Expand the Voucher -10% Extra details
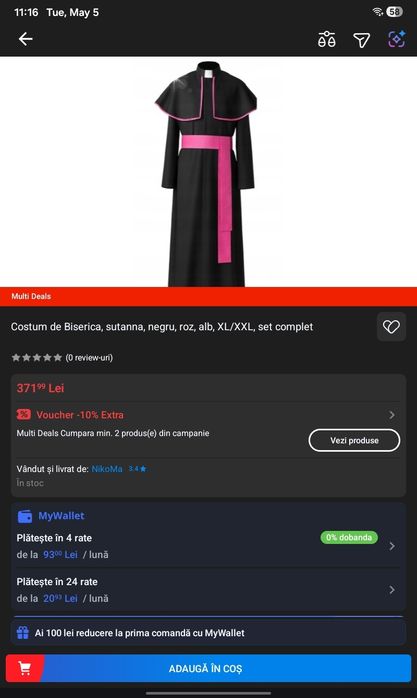 pyautogui.click(x=208, y=415)
